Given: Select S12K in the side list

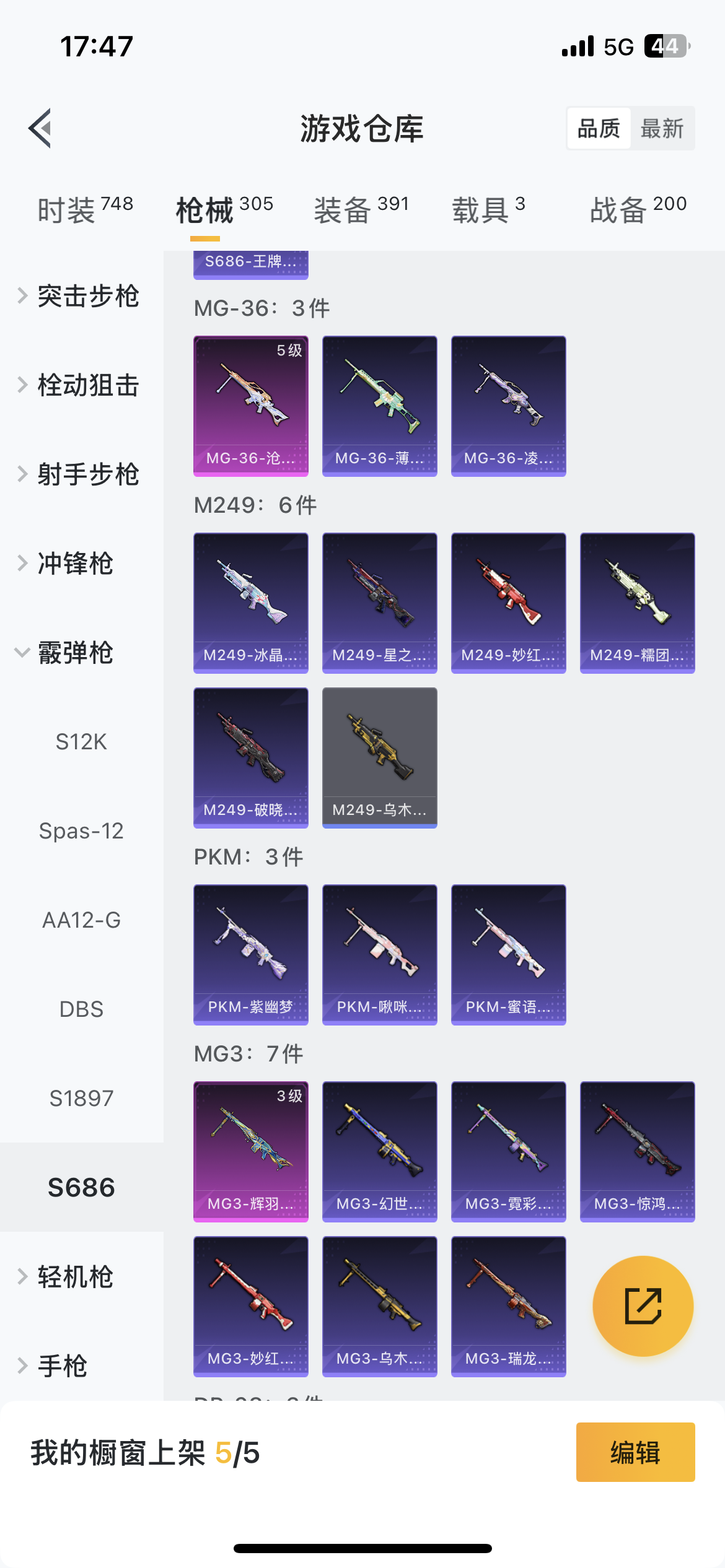Looking at the screenshot, I should point(81,742).
